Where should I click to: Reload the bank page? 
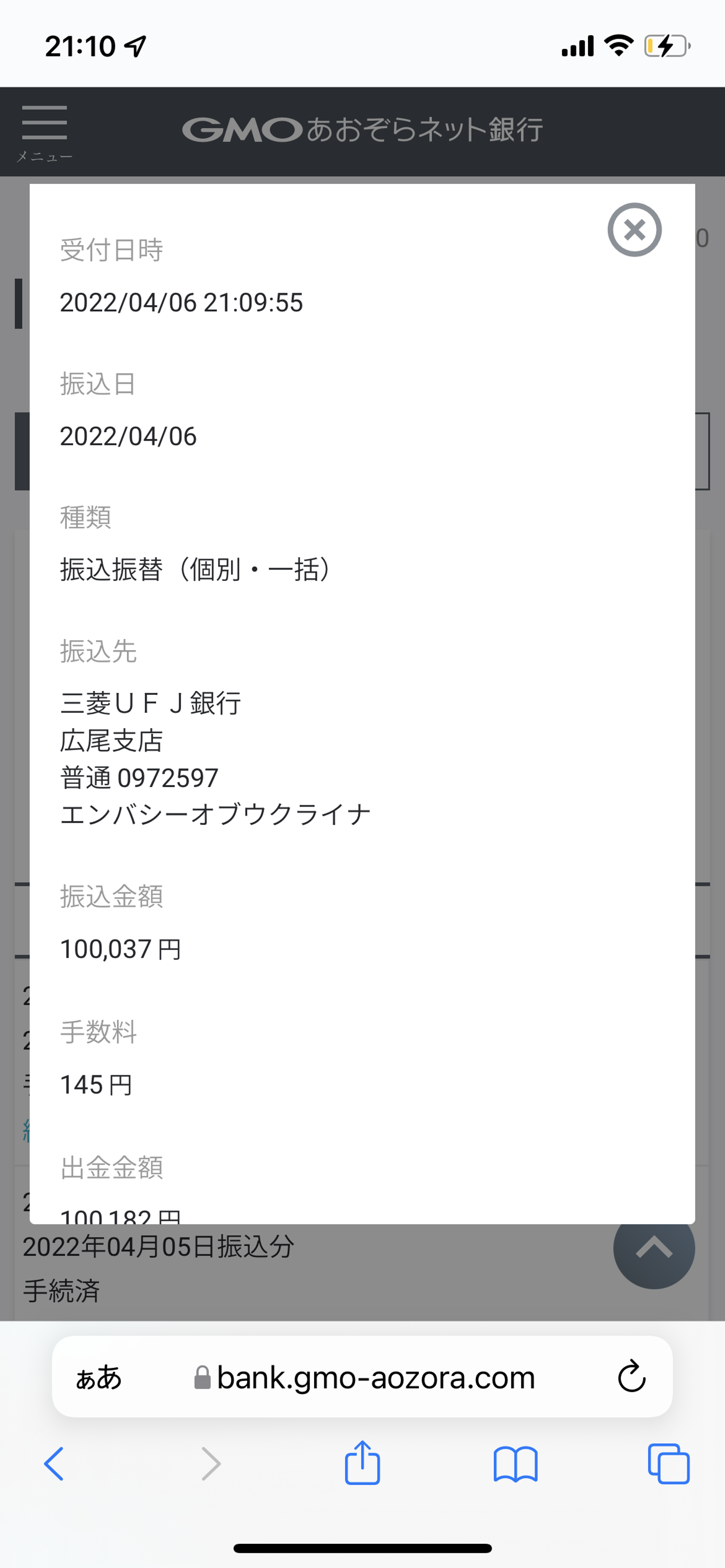tap(631, 1376)
